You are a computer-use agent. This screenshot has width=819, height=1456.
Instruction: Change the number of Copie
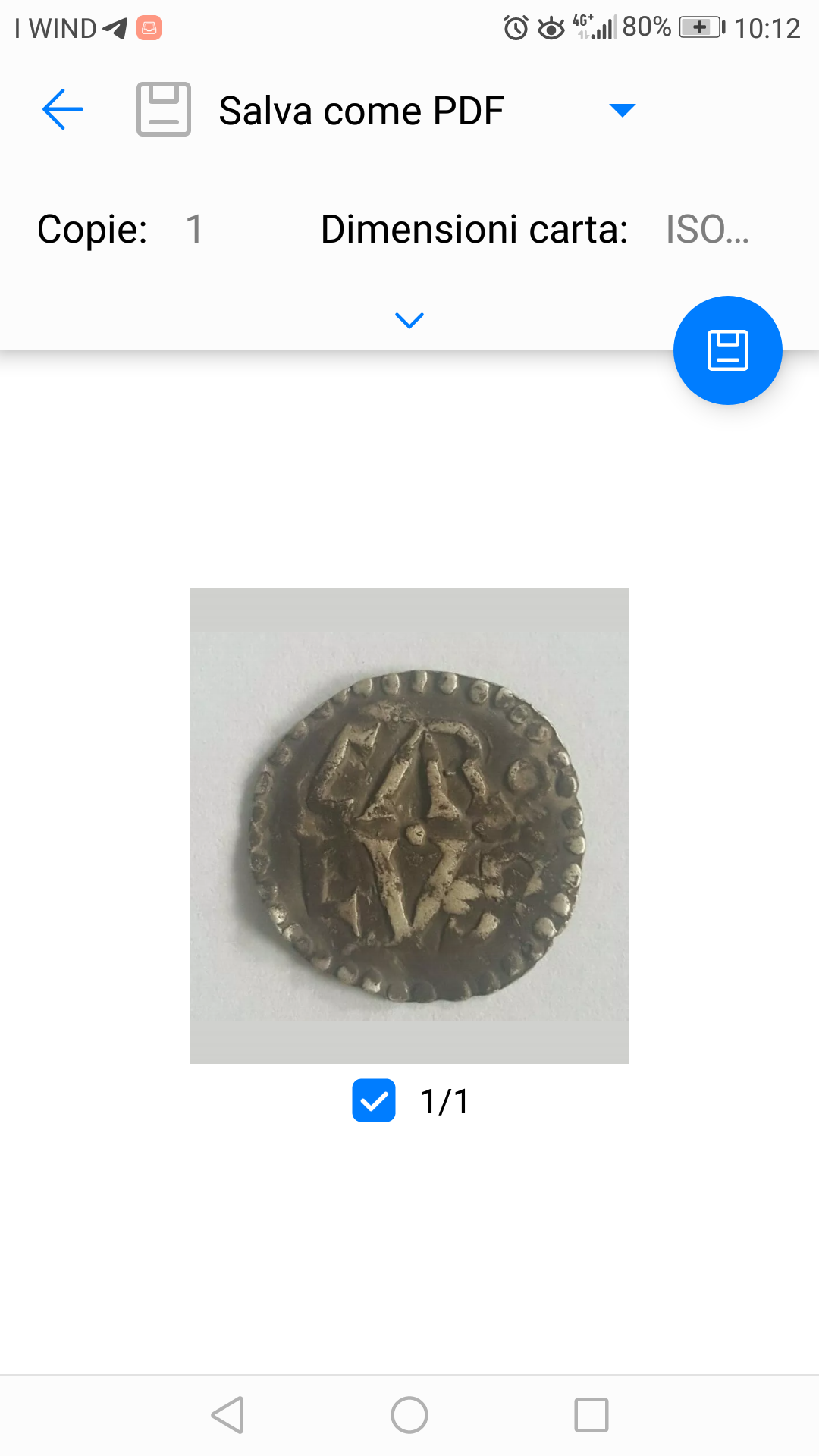pyautogui.click(x=194, y=229)
